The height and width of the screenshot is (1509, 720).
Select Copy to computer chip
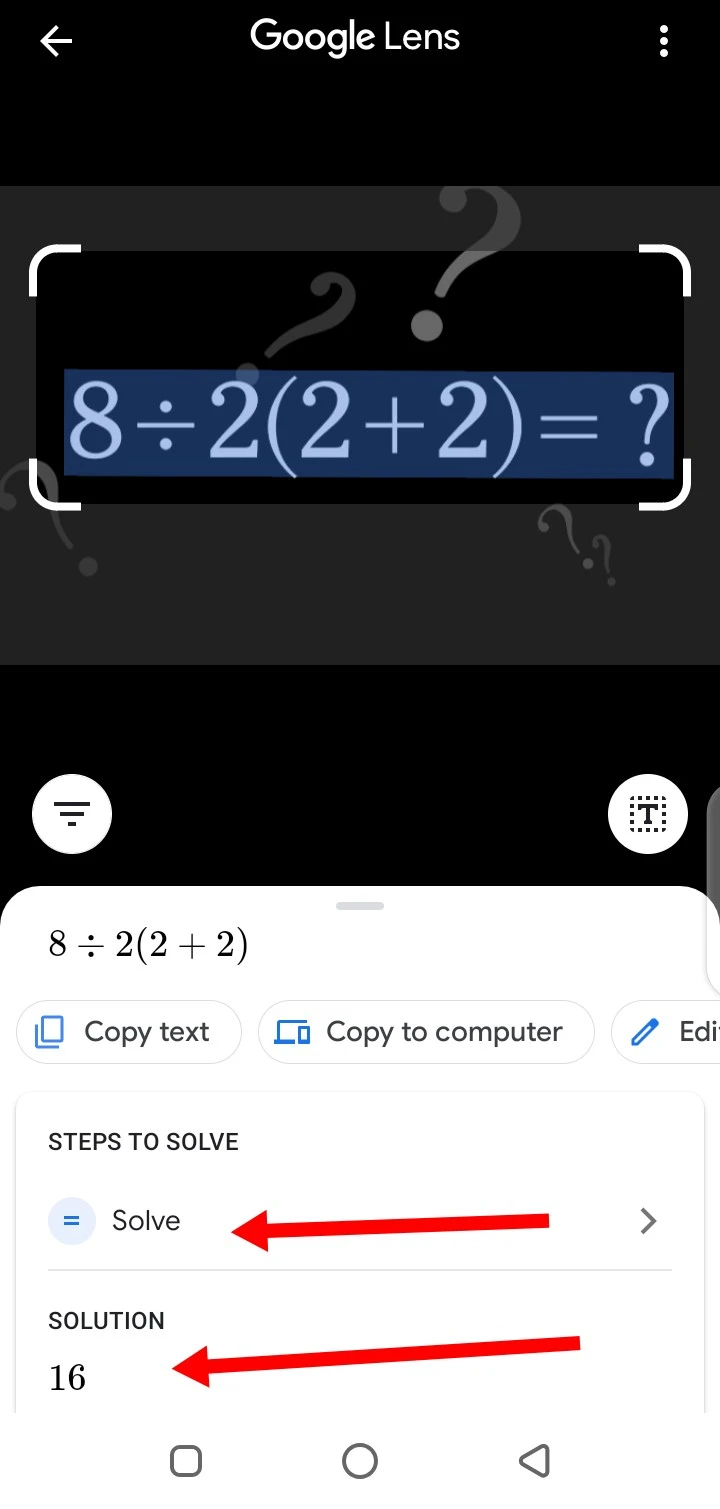click(426, 1032)
